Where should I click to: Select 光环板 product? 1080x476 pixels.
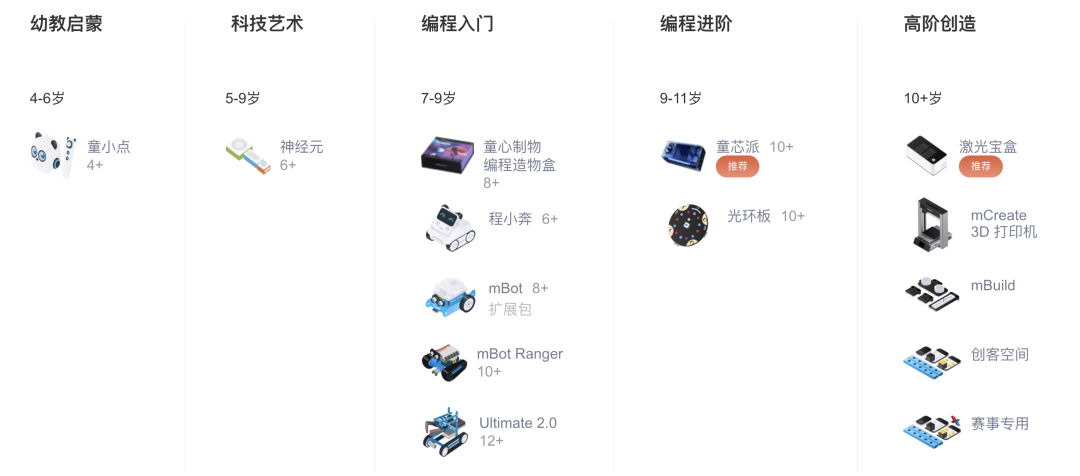click(749, 216)
